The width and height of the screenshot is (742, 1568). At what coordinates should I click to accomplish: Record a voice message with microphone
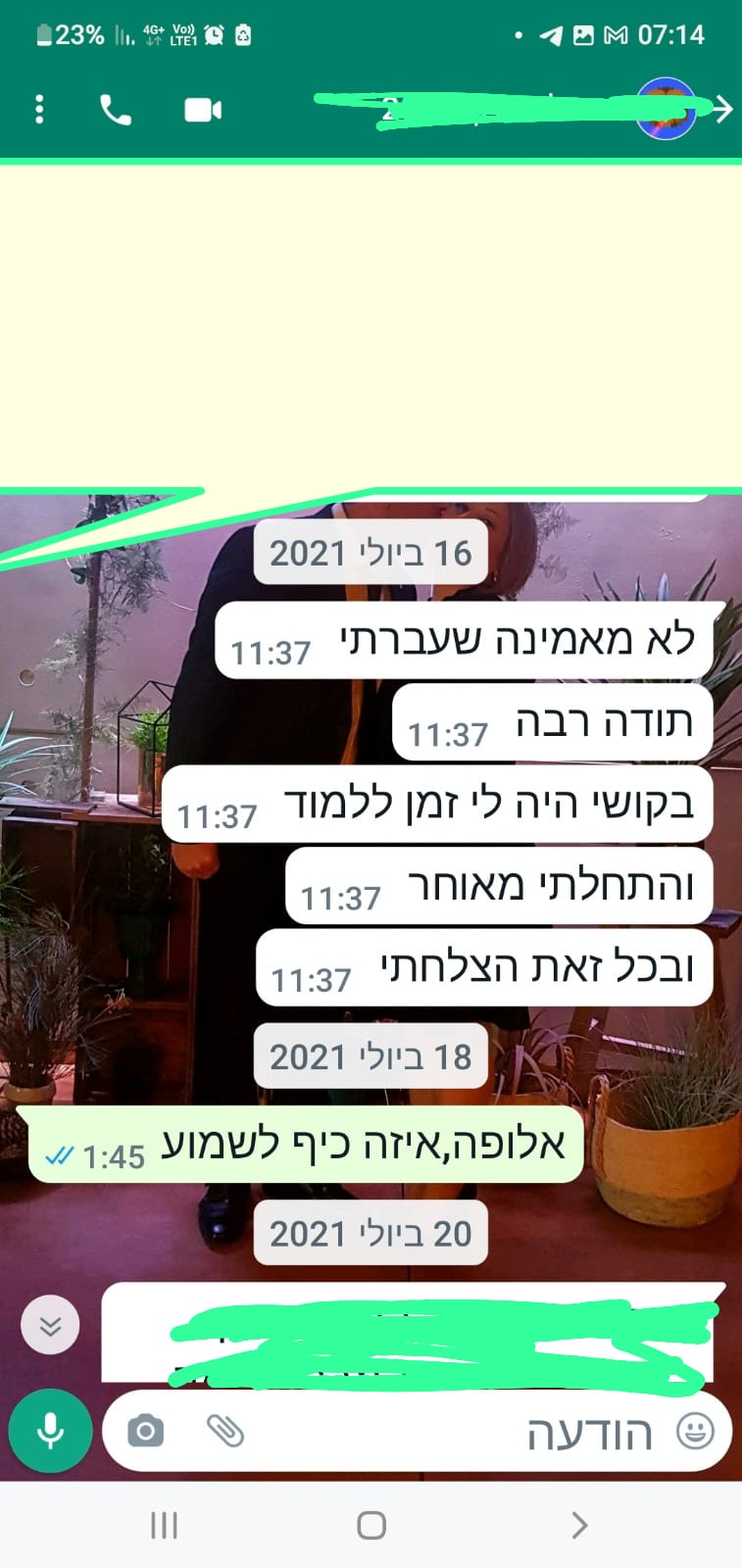pos(50,1431)
